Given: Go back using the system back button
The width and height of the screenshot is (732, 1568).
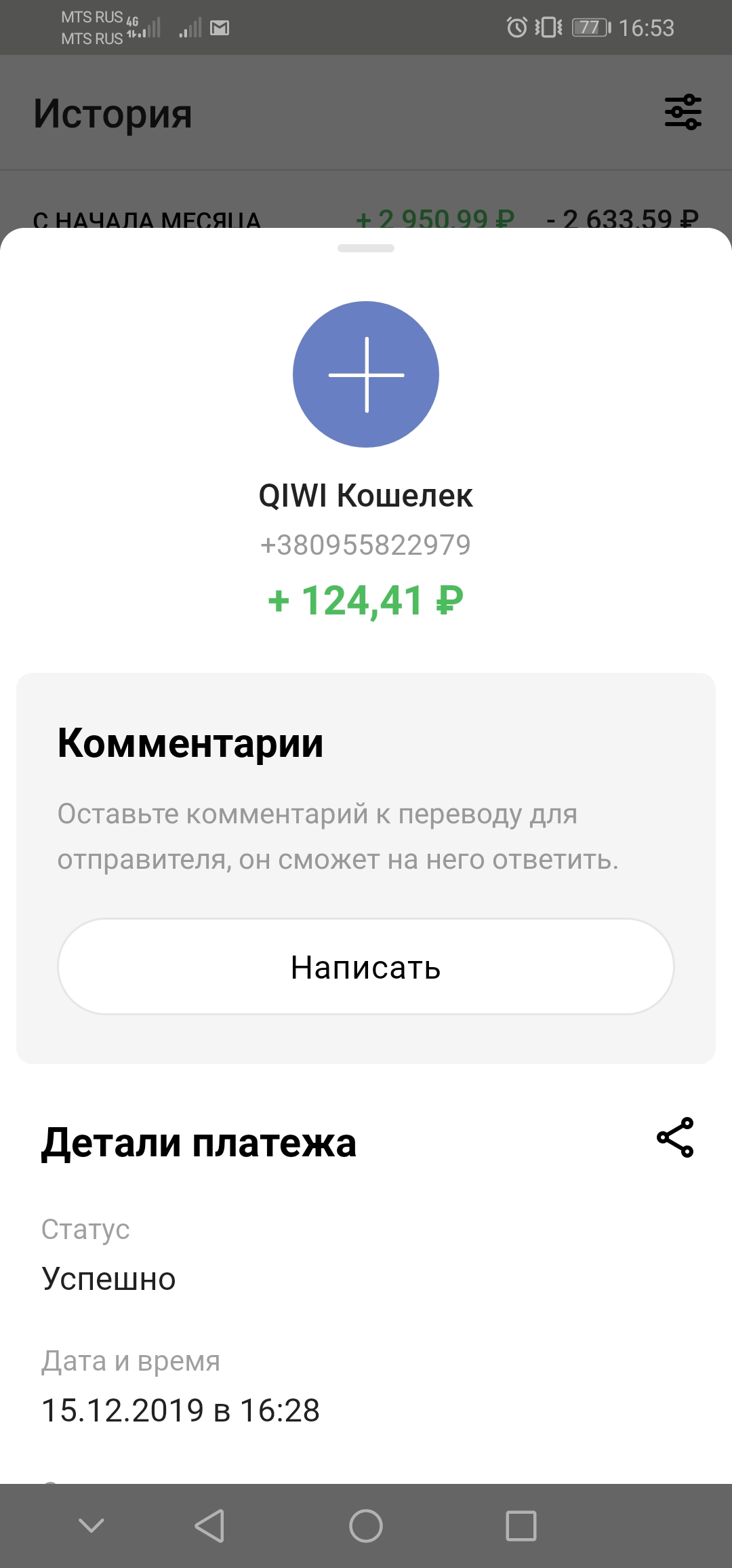Looking at the screenshot, I should click(x=209, y=1526).
